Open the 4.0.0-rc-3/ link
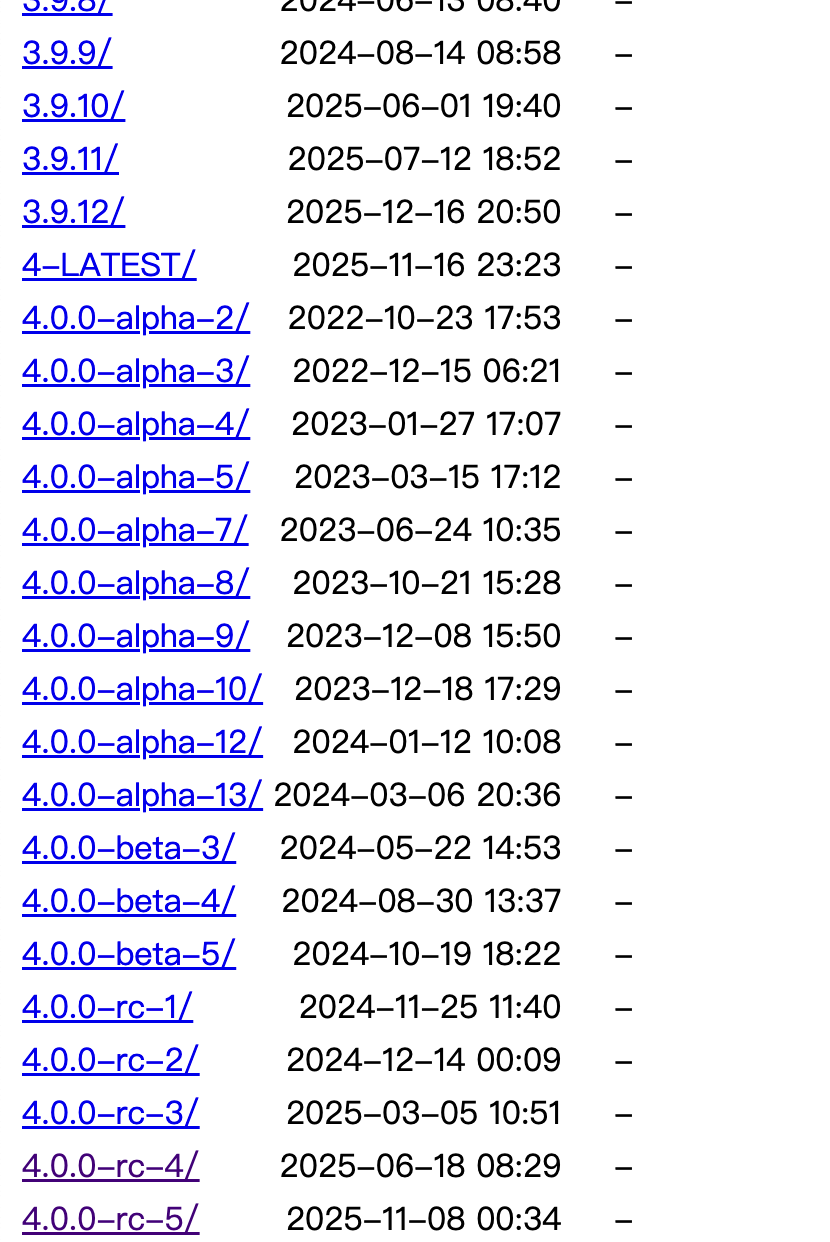 click(x=110, y=1113)
